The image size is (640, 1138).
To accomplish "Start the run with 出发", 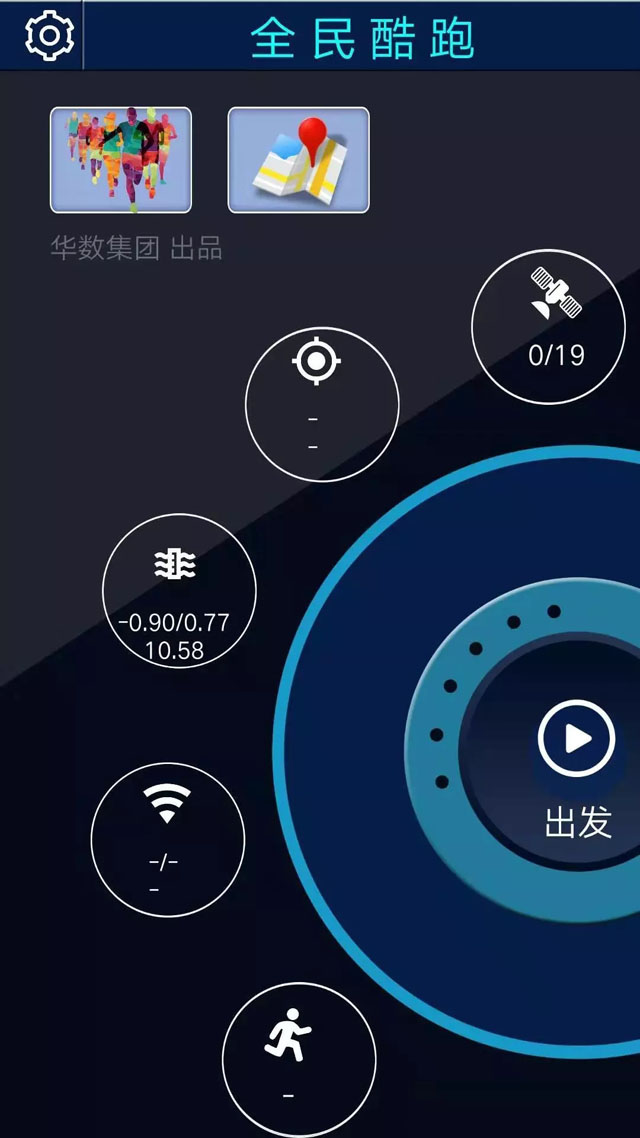I will tap(576, 768).
